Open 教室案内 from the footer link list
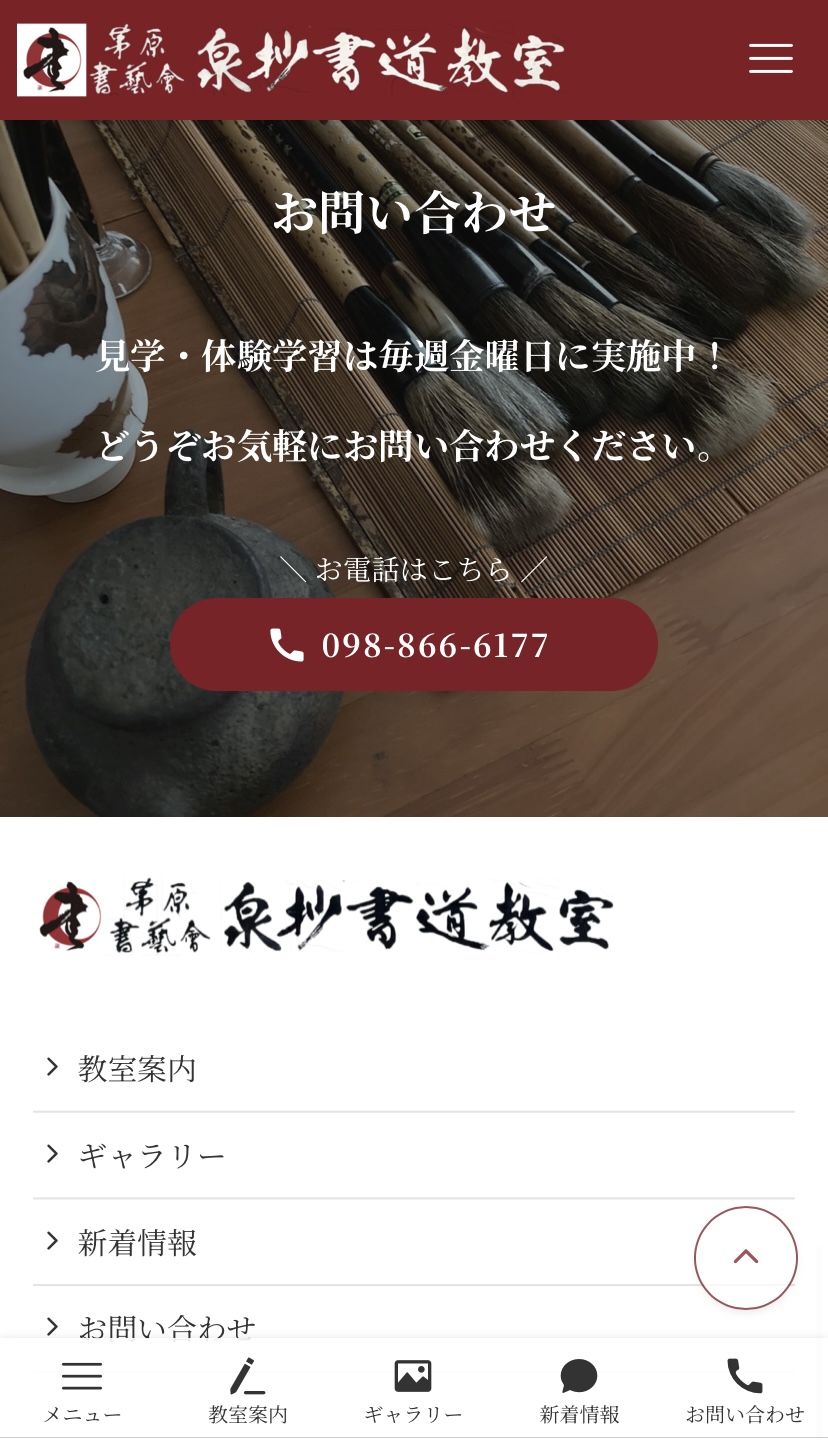This screenshot has width=828, height=1441. [x=137, y=1067]
